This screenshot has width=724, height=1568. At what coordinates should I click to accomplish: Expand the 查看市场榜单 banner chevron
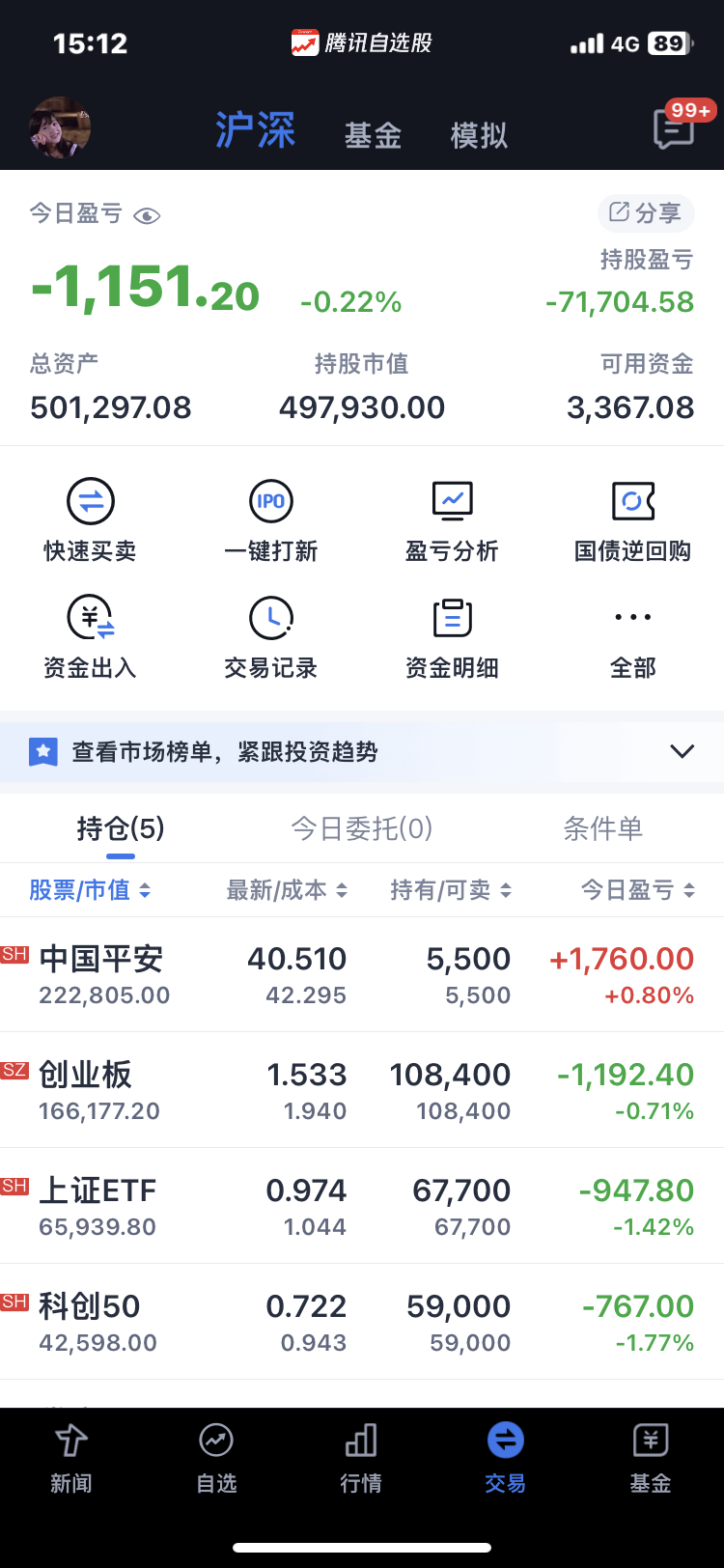682,751
